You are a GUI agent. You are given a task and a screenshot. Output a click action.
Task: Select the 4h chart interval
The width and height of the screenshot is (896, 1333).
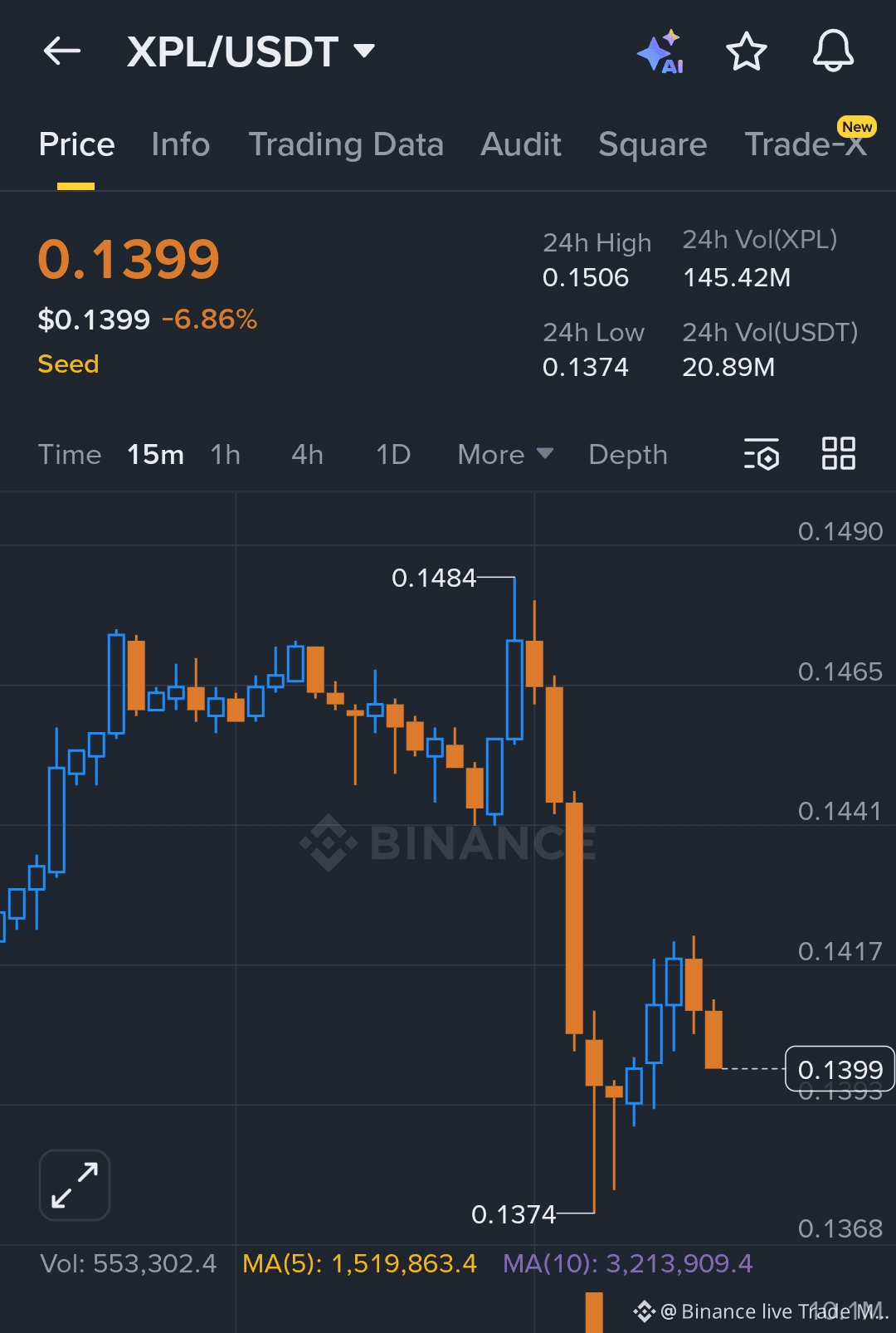click(x=307, y=454)
